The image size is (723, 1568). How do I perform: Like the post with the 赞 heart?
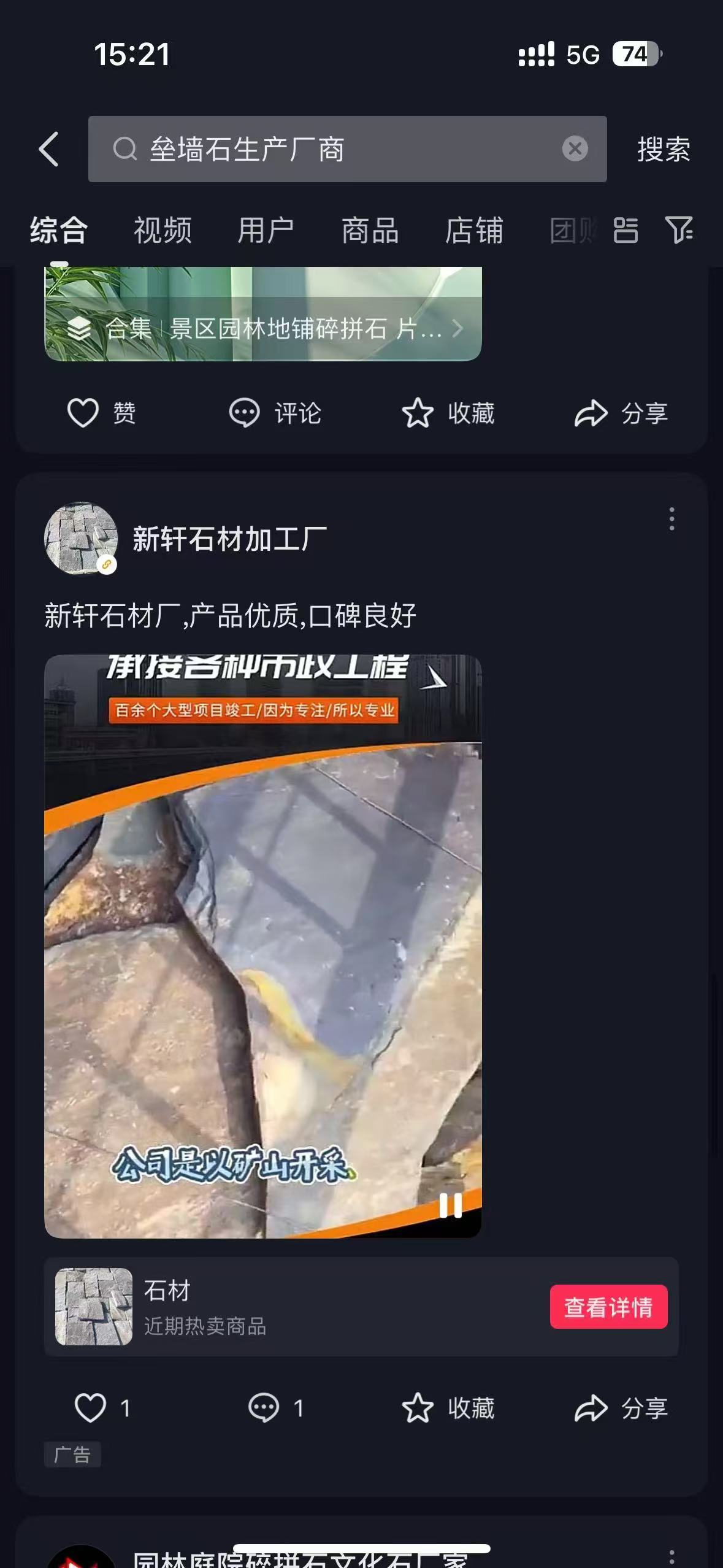click(83, 412)
